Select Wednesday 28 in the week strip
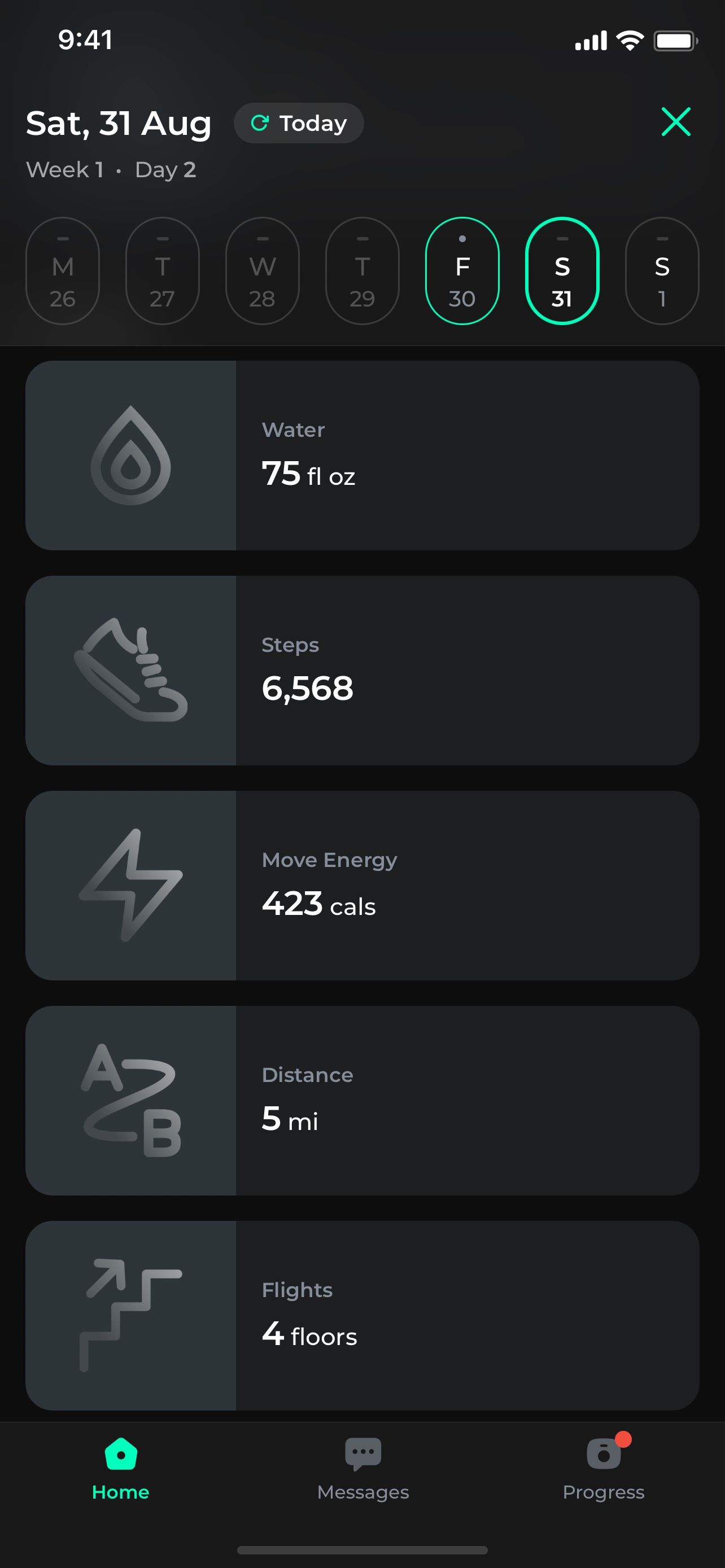This screenshot has width=725, height=1568. tap(263, 271)
